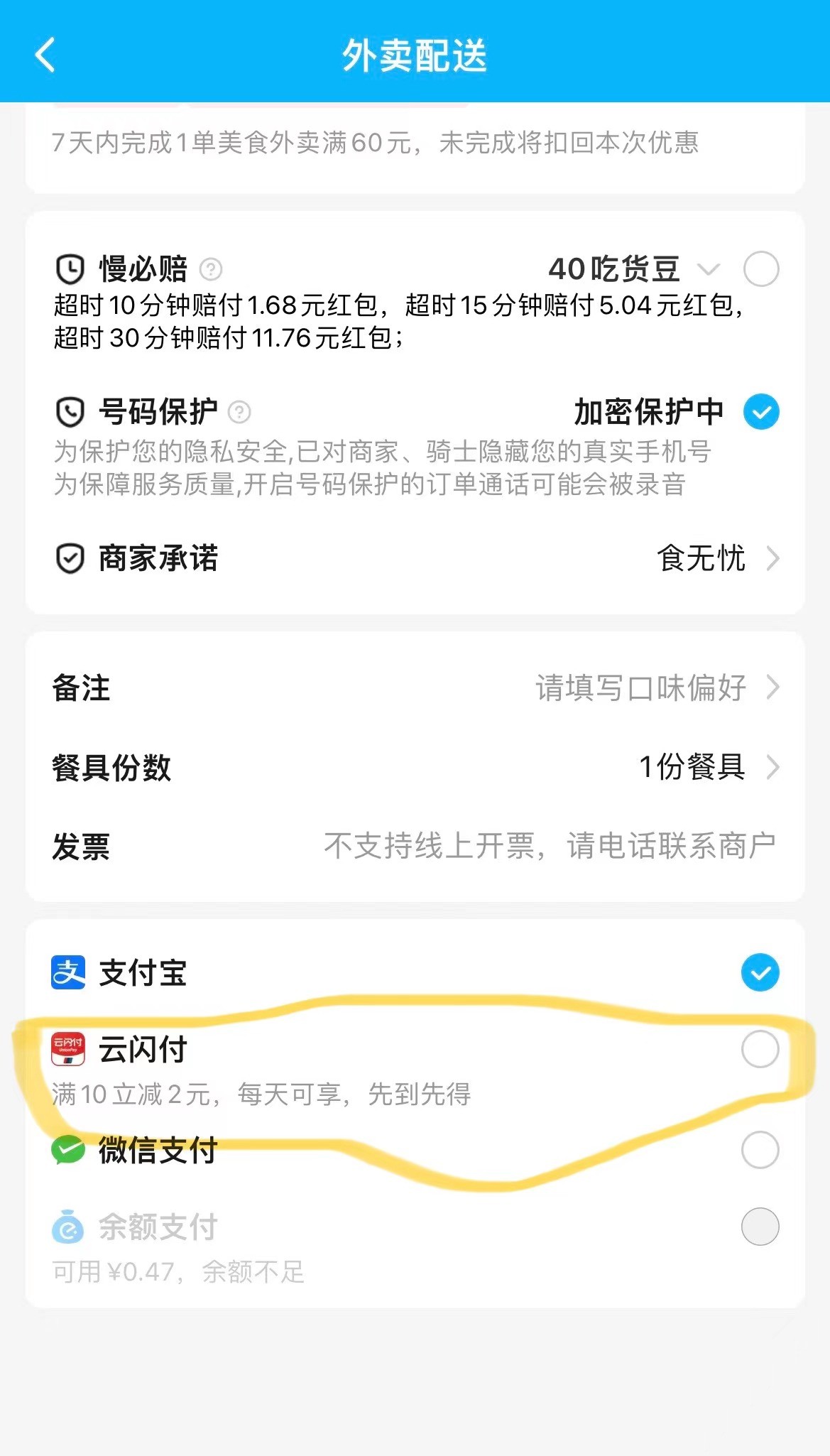
Task: Open the 慢必赔 help question mark
Action: tap(211, 270)
